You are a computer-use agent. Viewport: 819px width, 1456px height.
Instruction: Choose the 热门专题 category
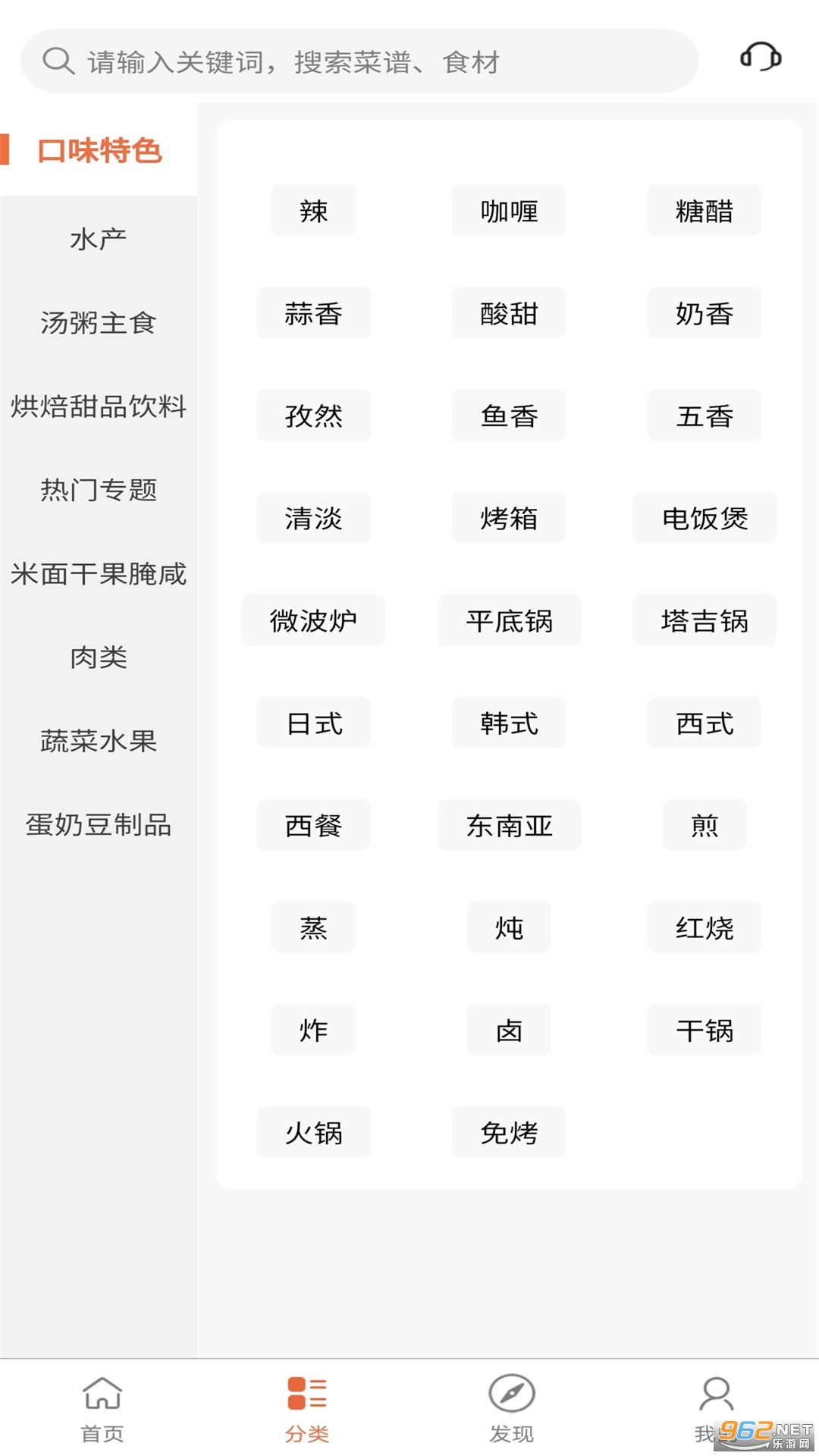(98, 490)
